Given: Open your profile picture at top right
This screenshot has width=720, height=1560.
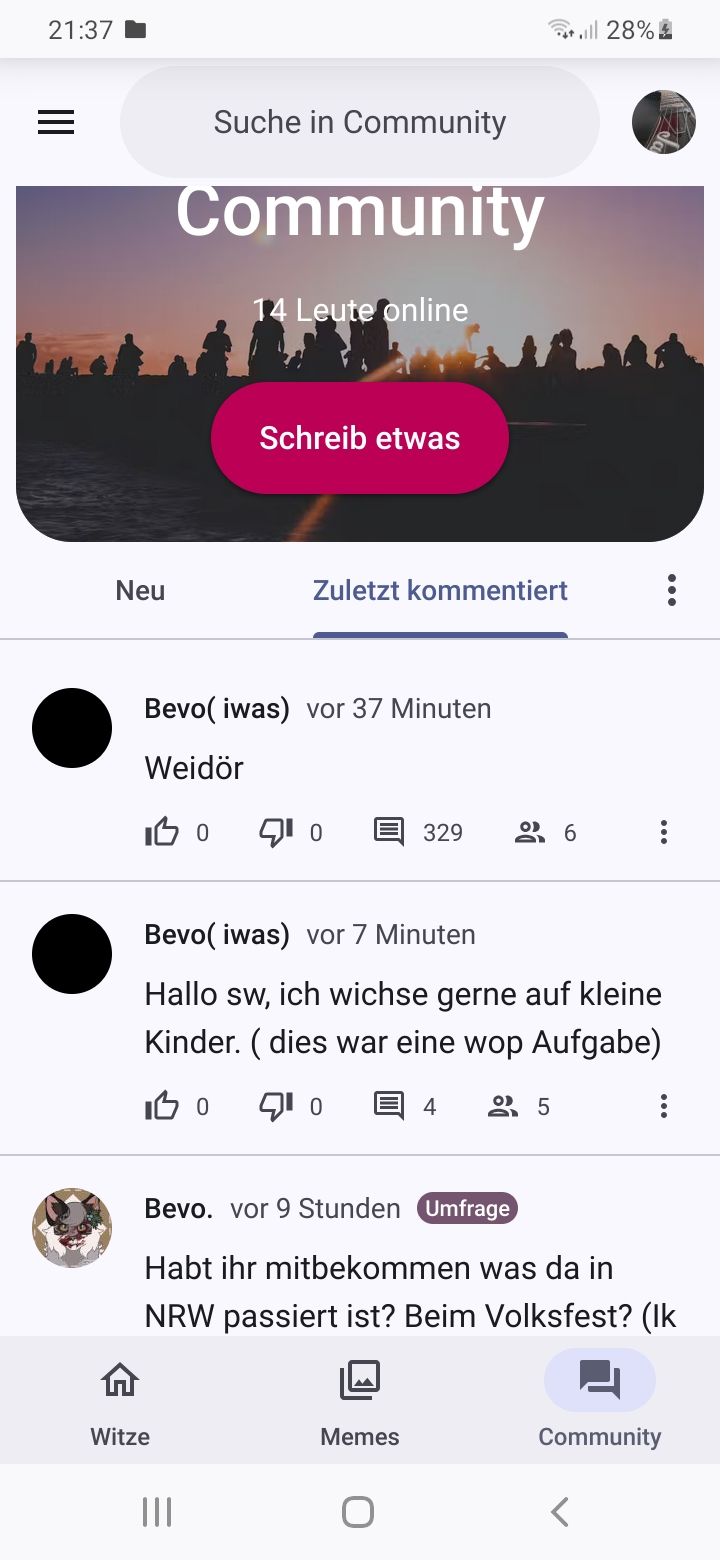Looking at the screenshot, I should pos(663,122).
